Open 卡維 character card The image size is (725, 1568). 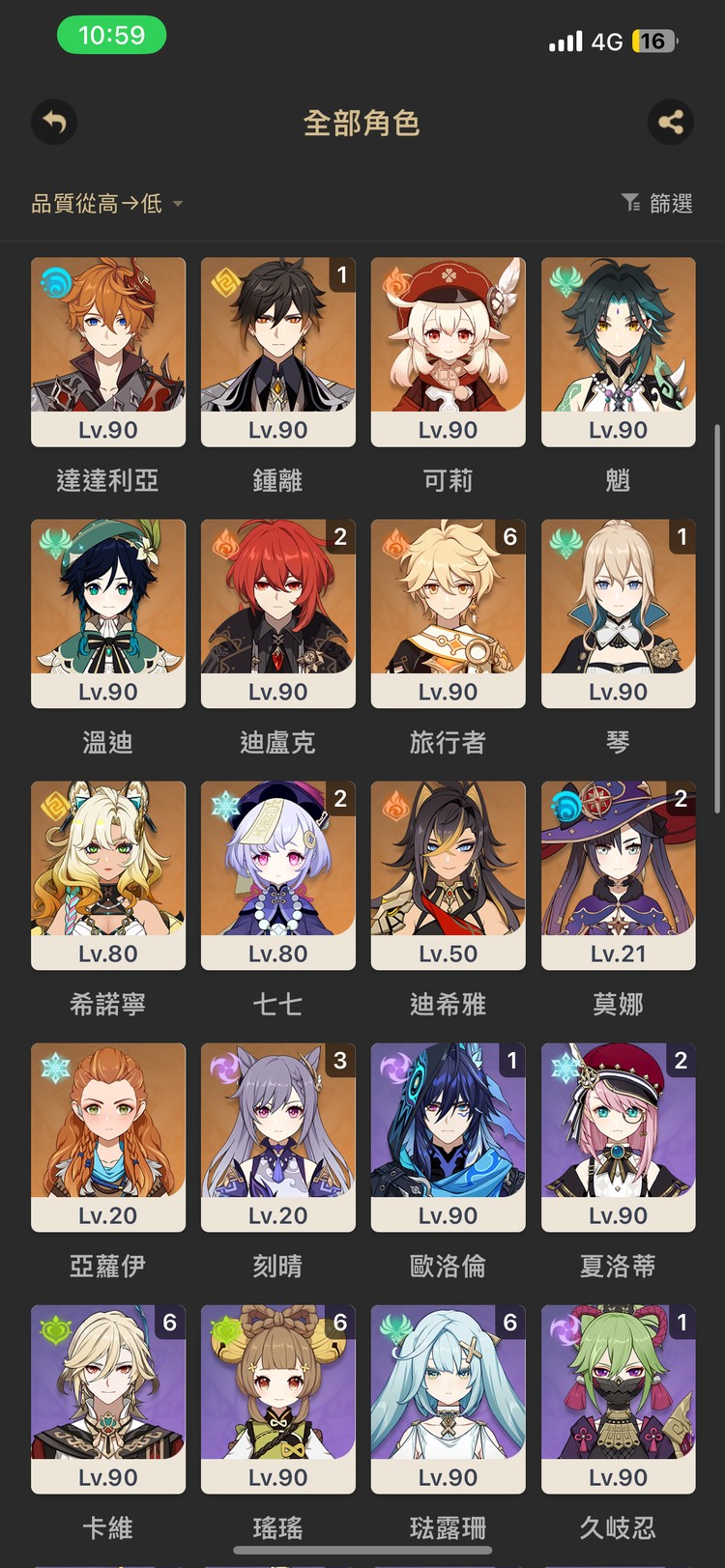click(108, 1398)
